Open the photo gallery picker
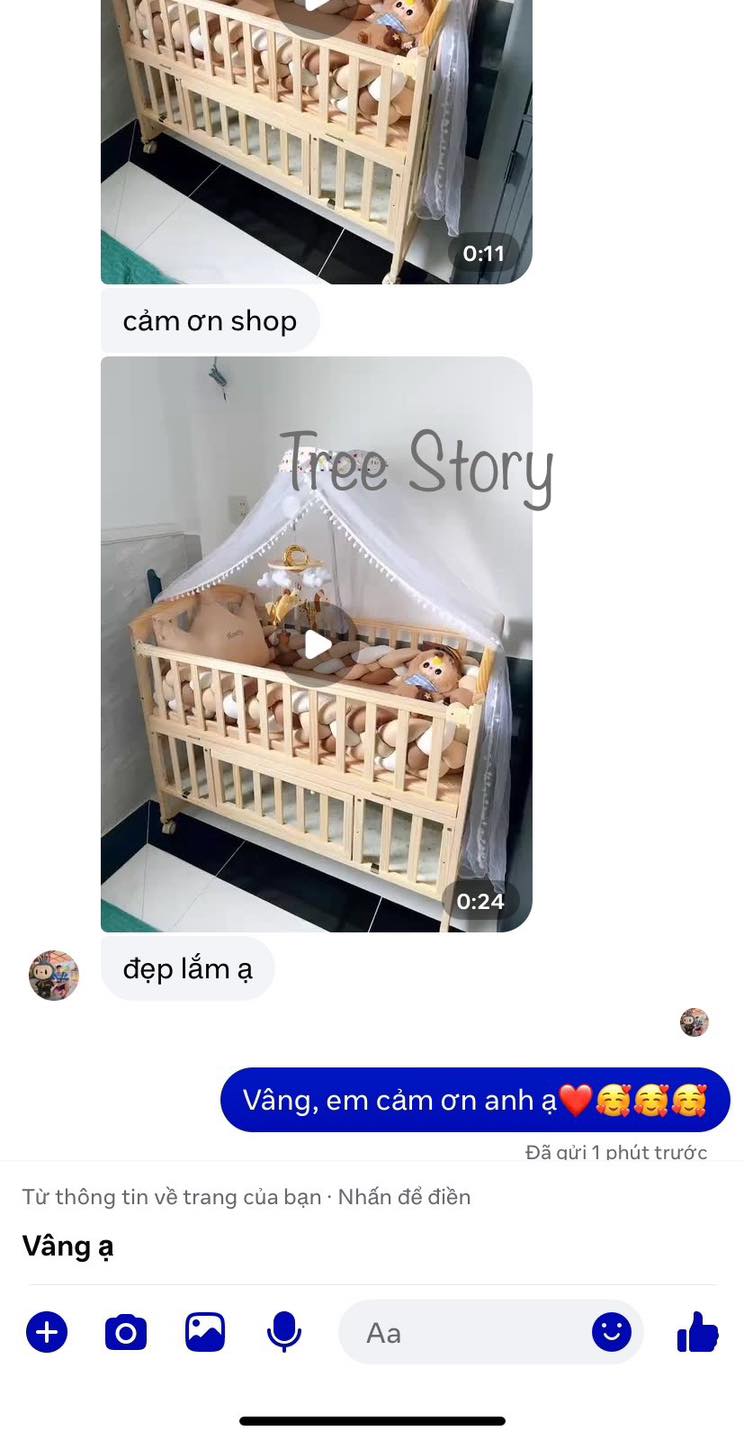The height and width of the screenshot is (1440, 744). (x=205, y=1332)
